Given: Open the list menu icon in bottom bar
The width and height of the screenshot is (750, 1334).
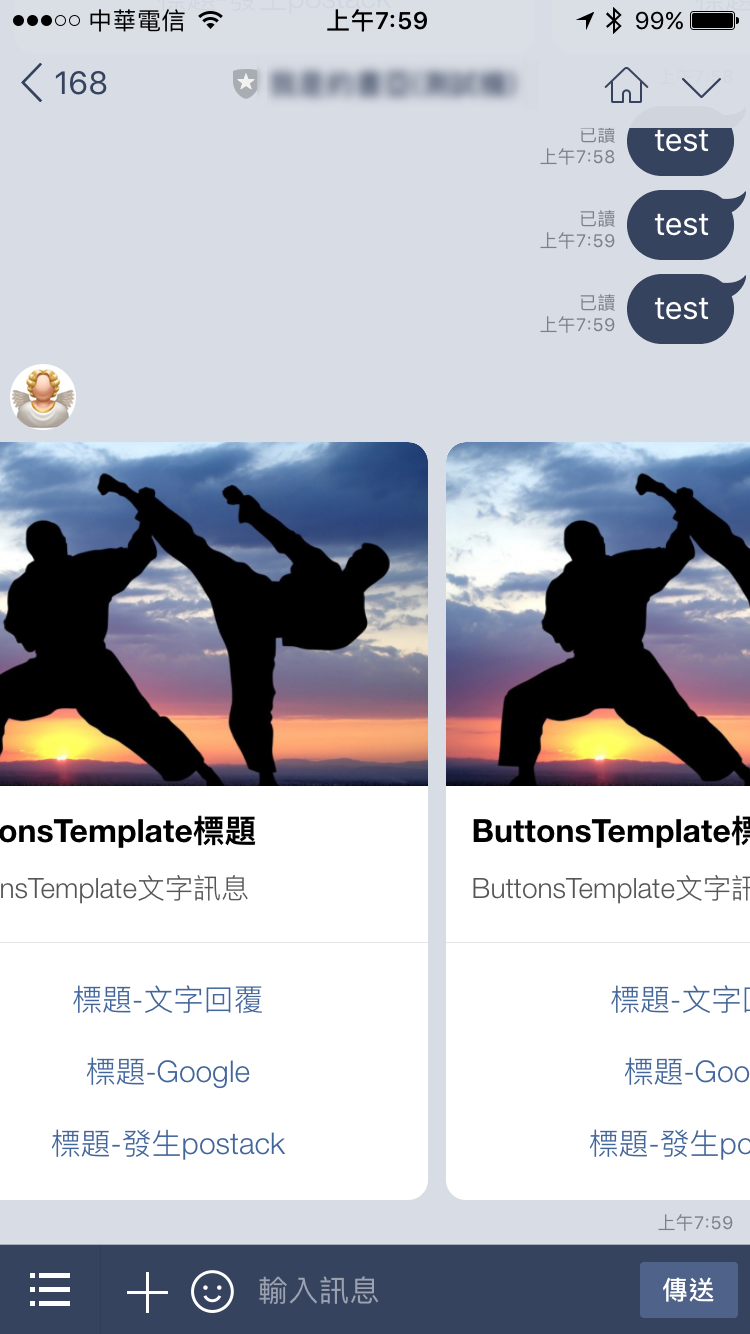Looking at the screenshot, I should point(50,1290).
